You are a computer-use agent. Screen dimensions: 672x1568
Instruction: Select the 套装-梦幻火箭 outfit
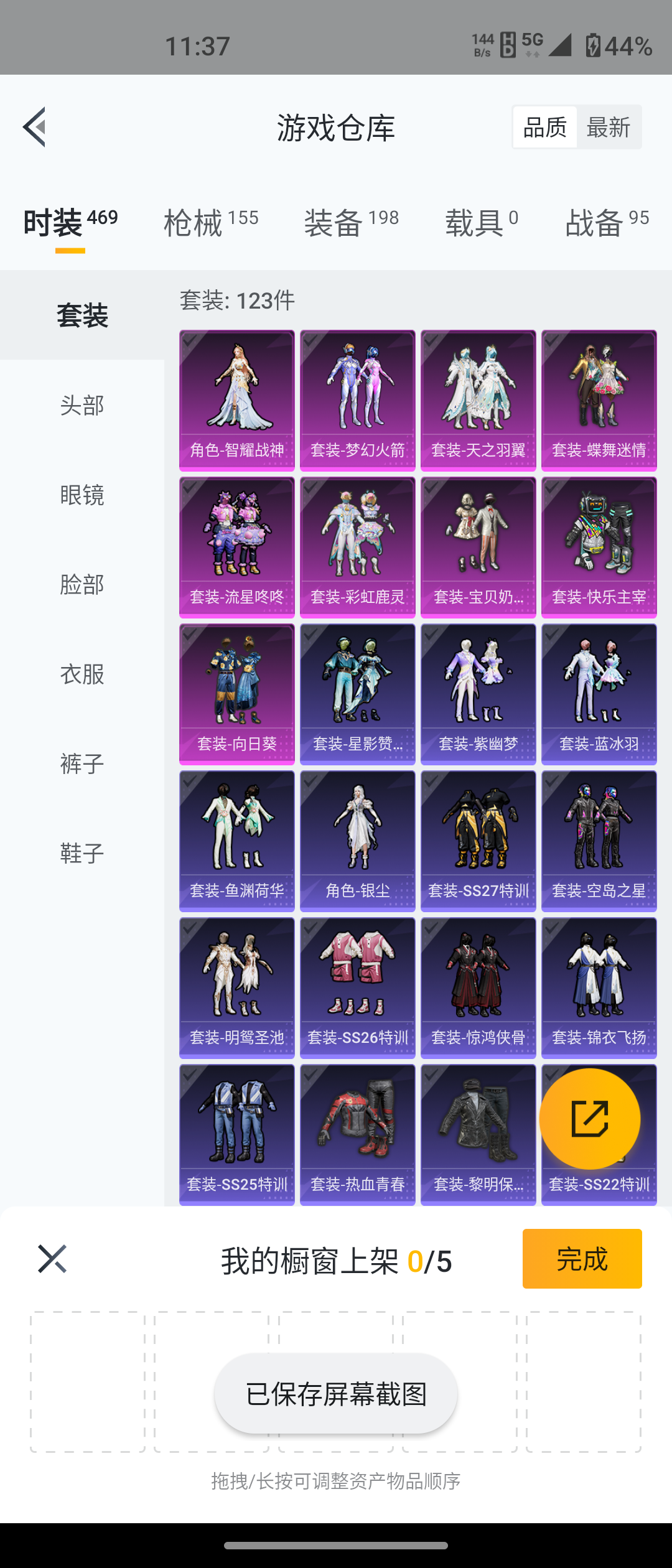point(358,400)
